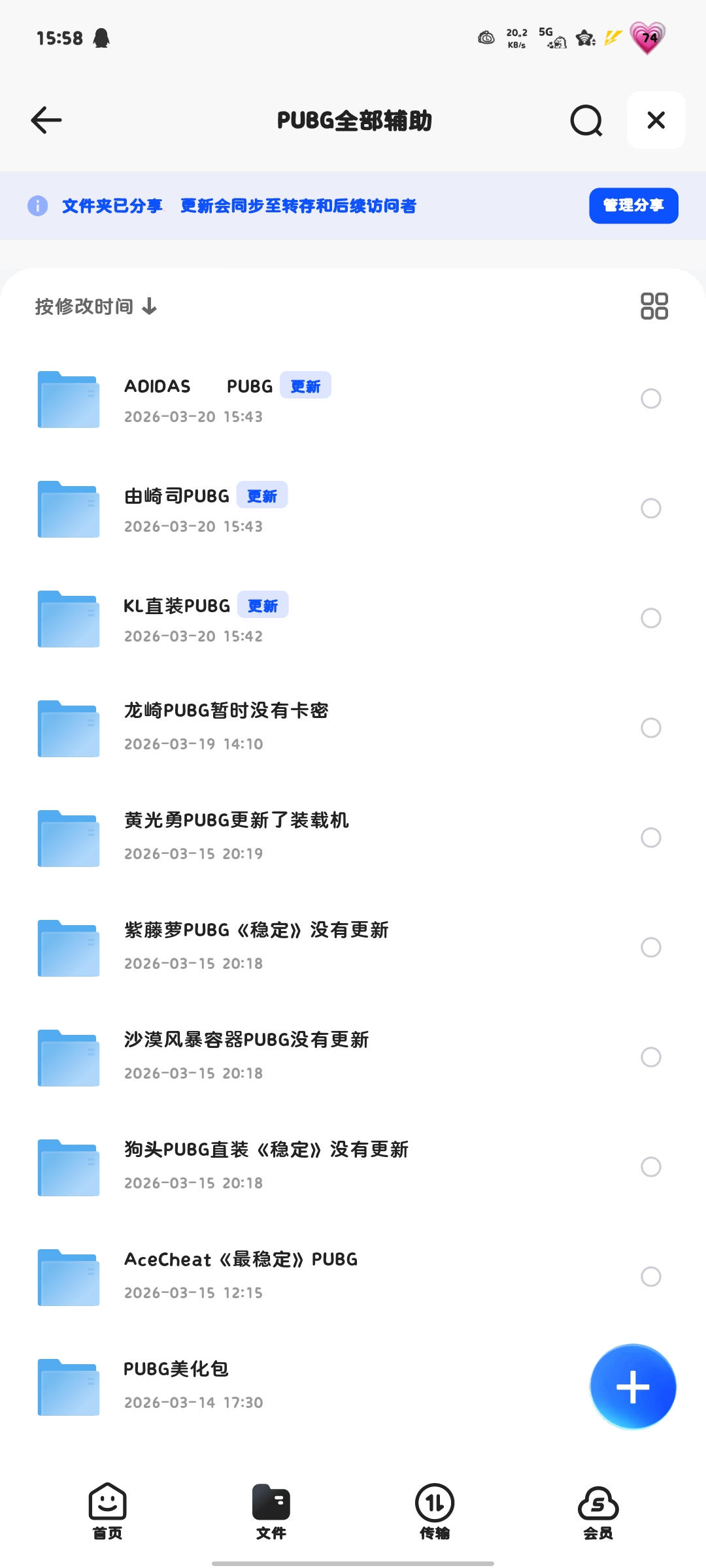
Task: Tap the KL直装PUBG folder icon
Action: click(68, 618)
